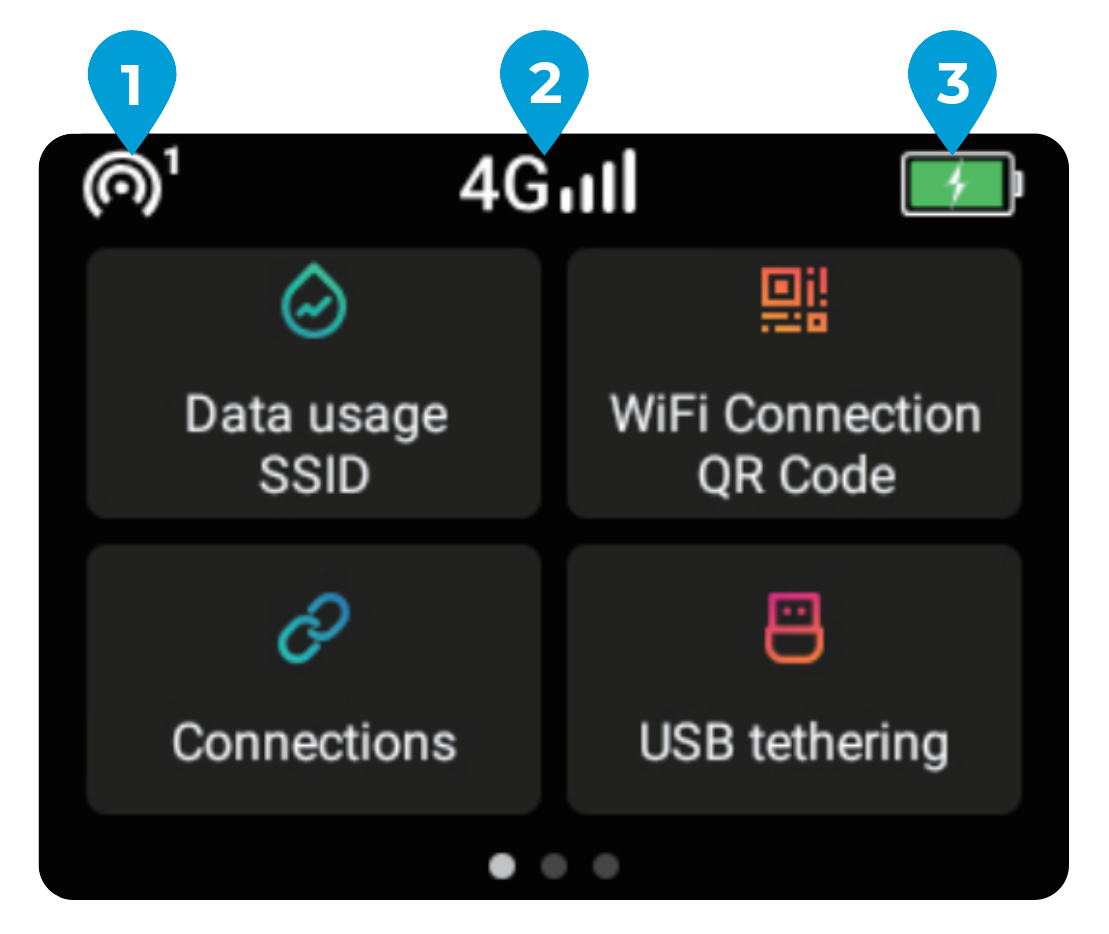Image resolution: width=1109 pixels, height=934 pixels.
Task: Show the WiFi Connection QR Code
Action: pyautogui.click(x=794, y=383)
